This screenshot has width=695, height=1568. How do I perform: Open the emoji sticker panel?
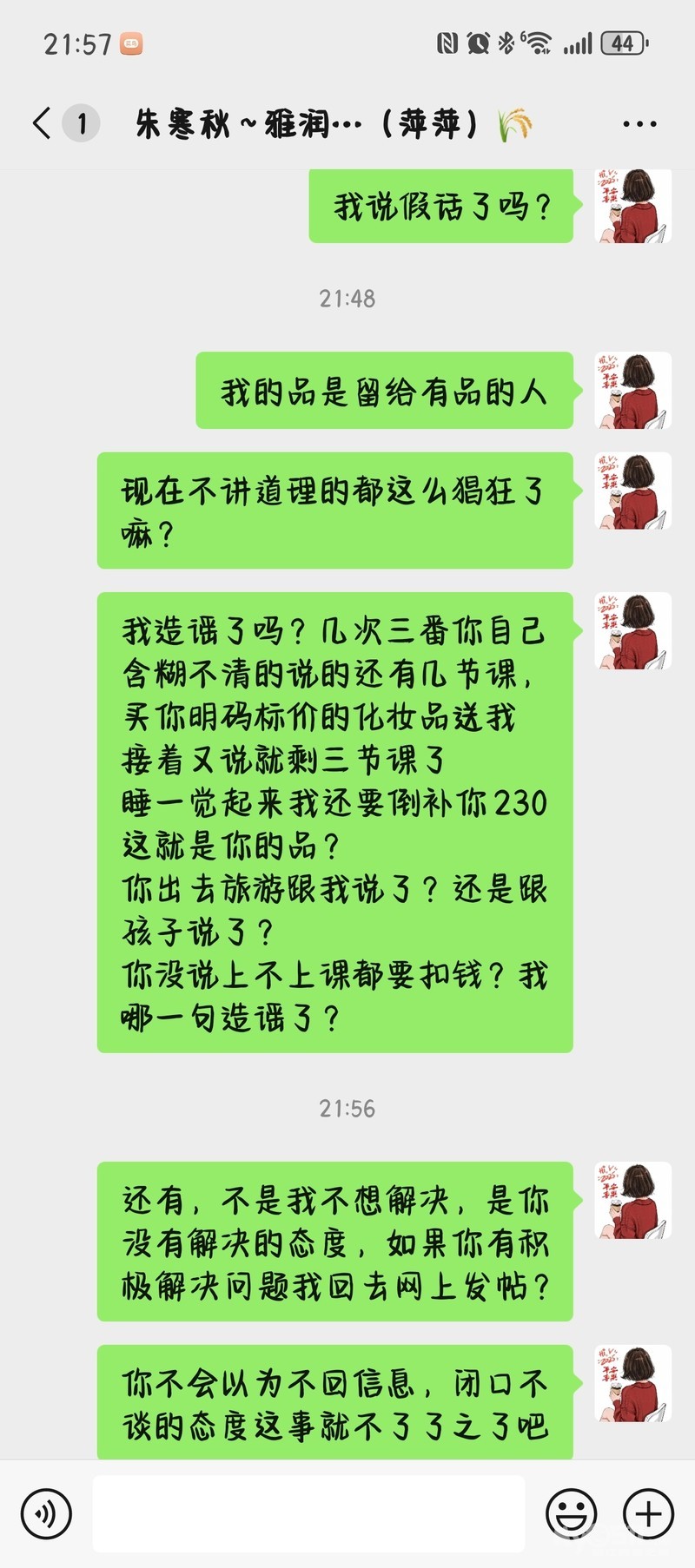[571, 1514]
